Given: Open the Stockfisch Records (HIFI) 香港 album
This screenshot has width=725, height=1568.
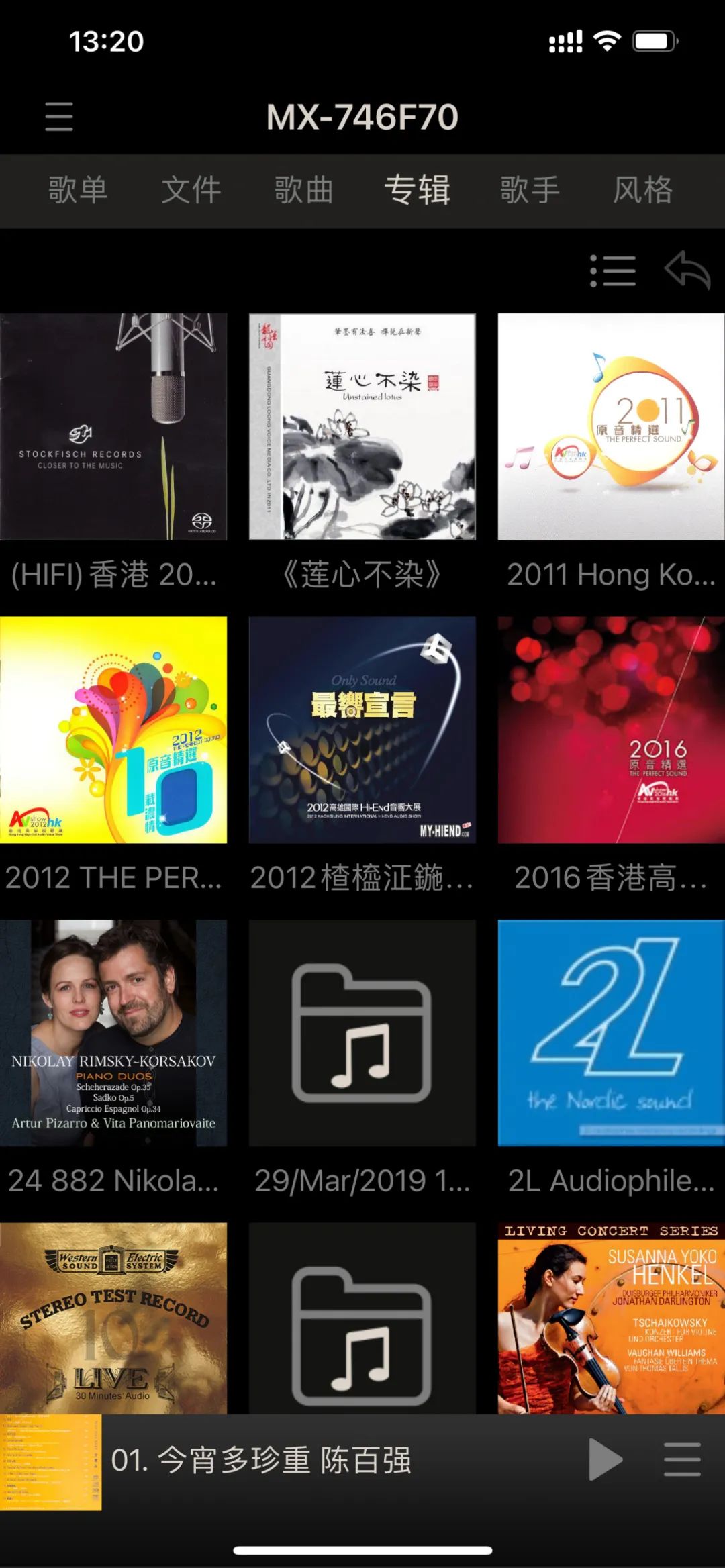Looking at the screenshot, I should tap(113, 427).
